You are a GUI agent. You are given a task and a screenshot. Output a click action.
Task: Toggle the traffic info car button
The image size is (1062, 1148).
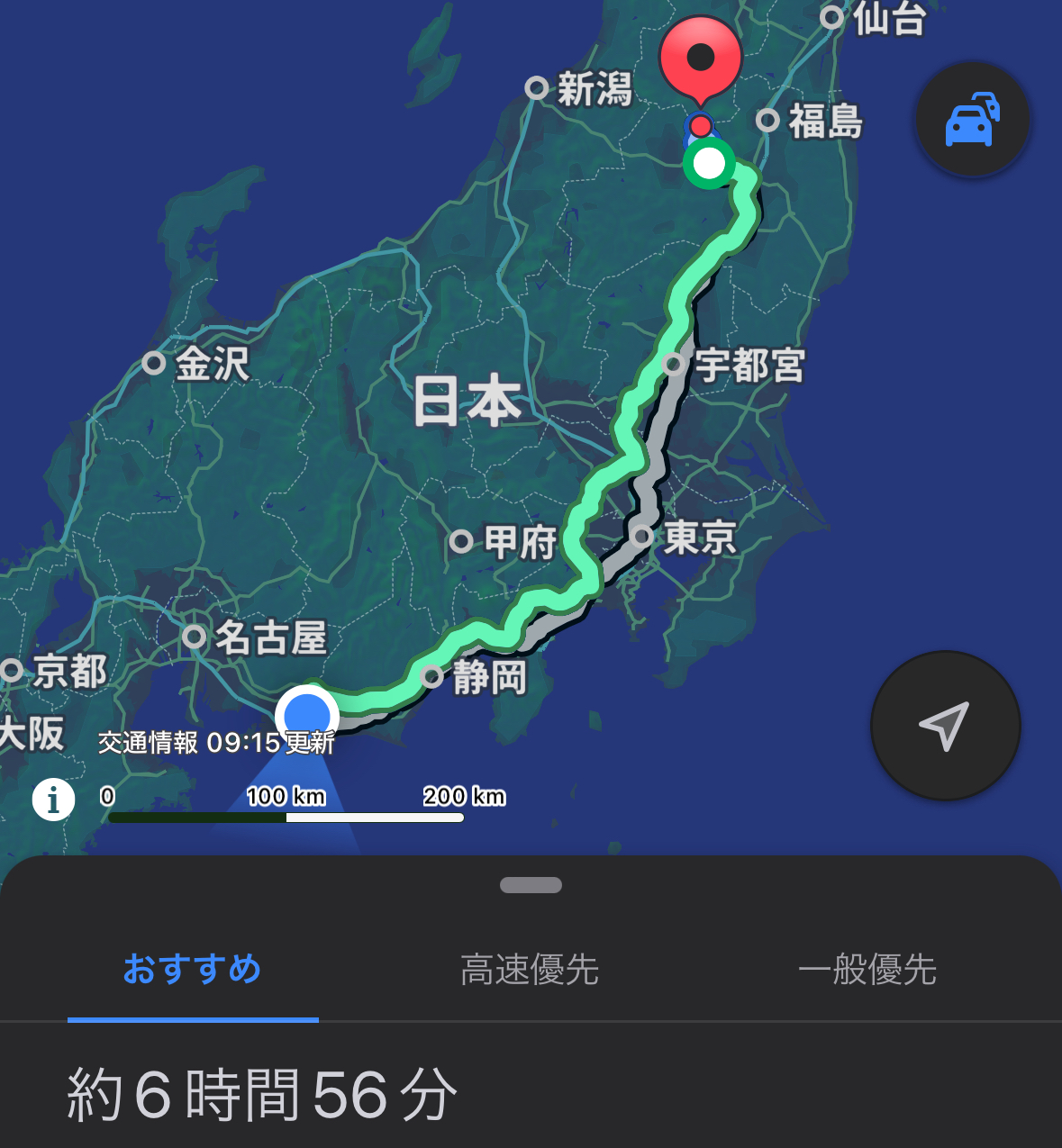[972, 120]
